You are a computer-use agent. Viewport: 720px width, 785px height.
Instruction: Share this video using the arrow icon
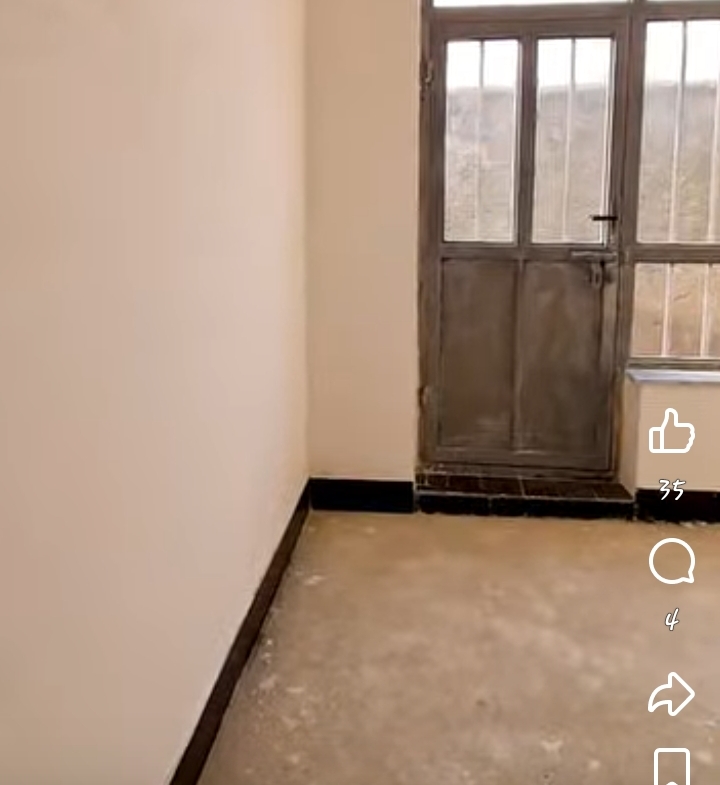(x=671, y=693)
